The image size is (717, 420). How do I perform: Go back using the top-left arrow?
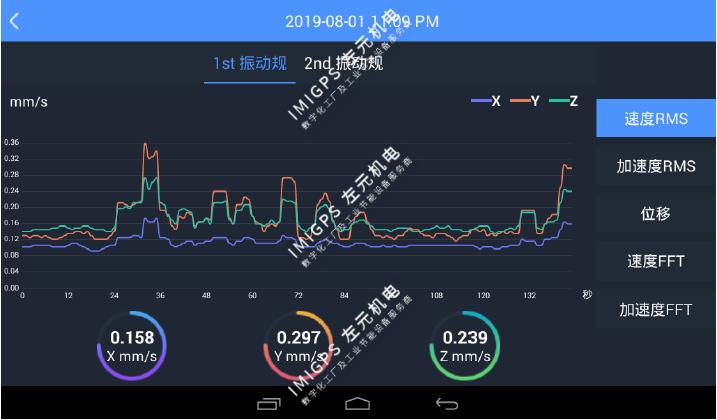point(14,21)
